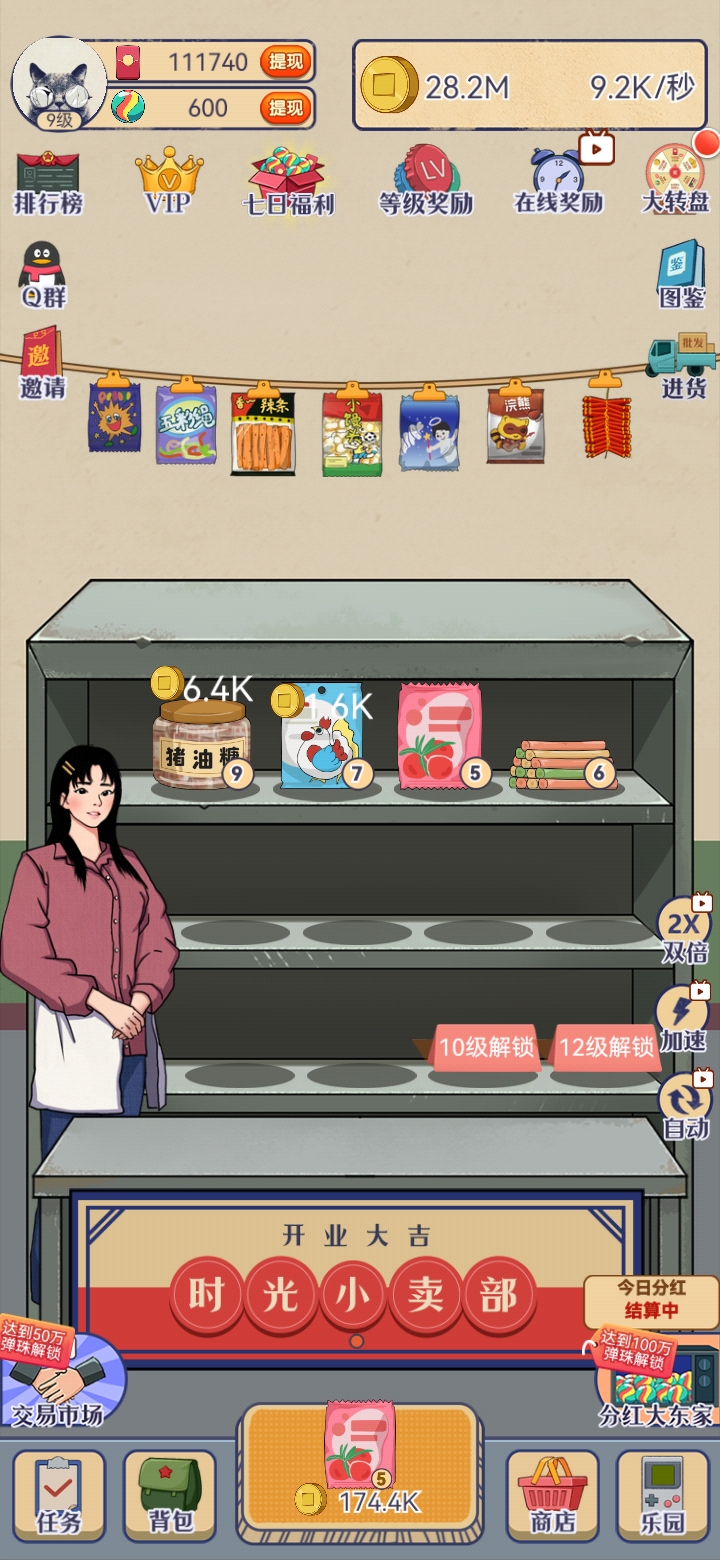Open 图鉴 collection book
The height and width of the screenshot is (1560, 720).
pos(682,275)
